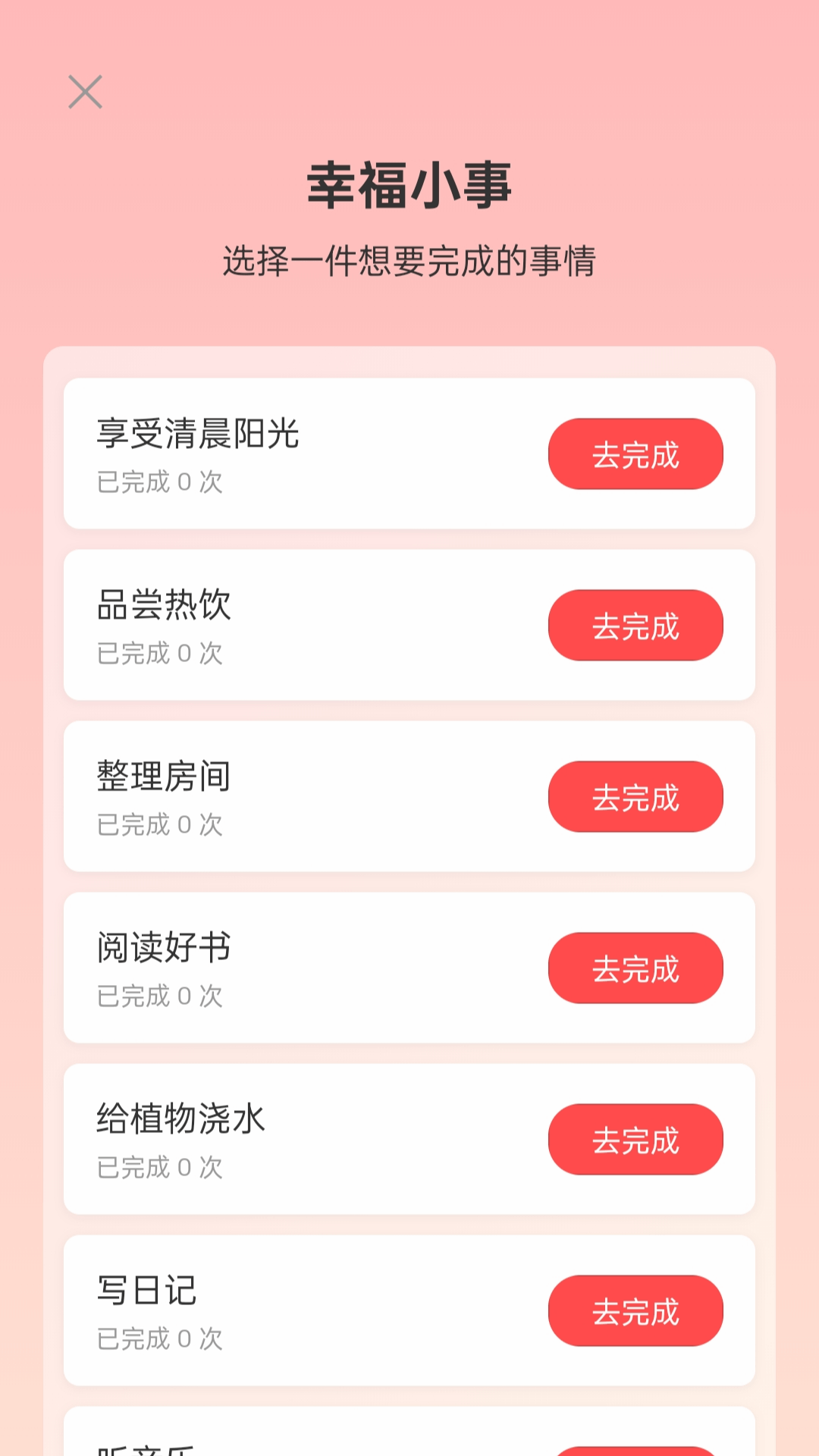Tap 去完成 for 整理房间
Image resolution: width=819 pixels, height=1456 pixels.
tap(635, 796)
